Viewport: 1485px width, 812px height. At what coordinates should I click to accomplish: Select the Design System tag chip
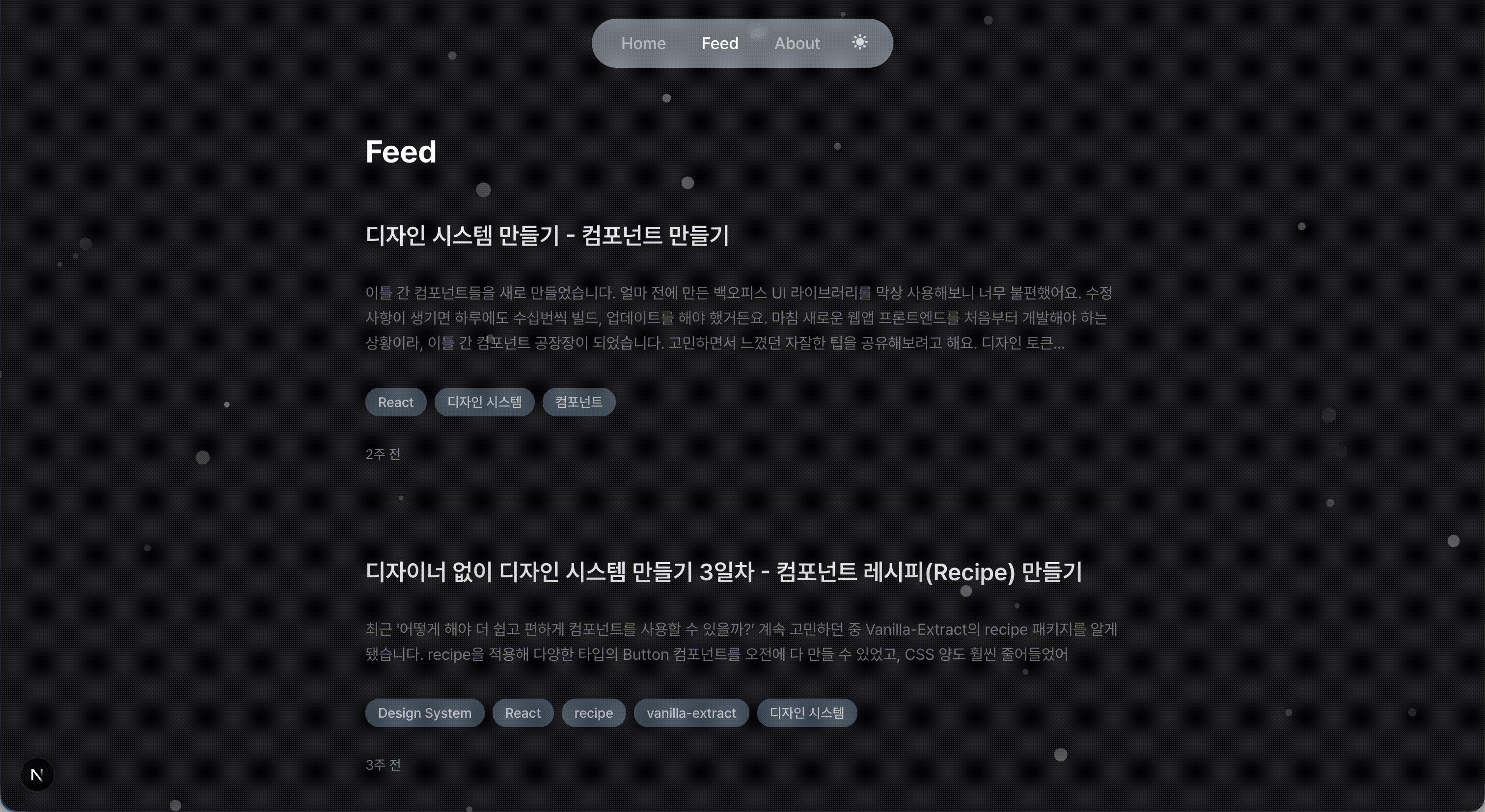pos(424,713)
